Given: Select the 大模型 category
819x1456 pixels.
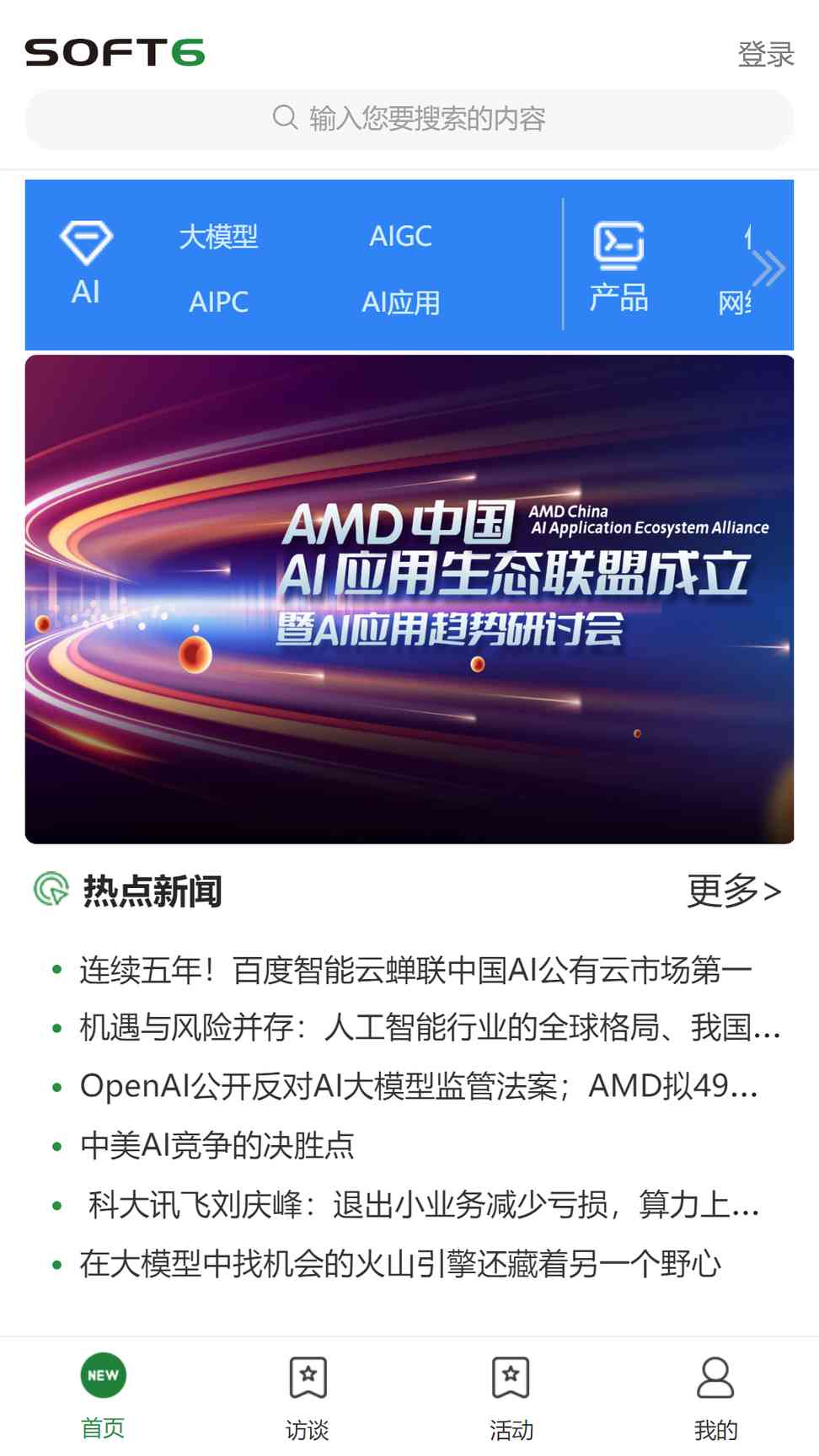Looking at the screenshot, I should point(218,237).
